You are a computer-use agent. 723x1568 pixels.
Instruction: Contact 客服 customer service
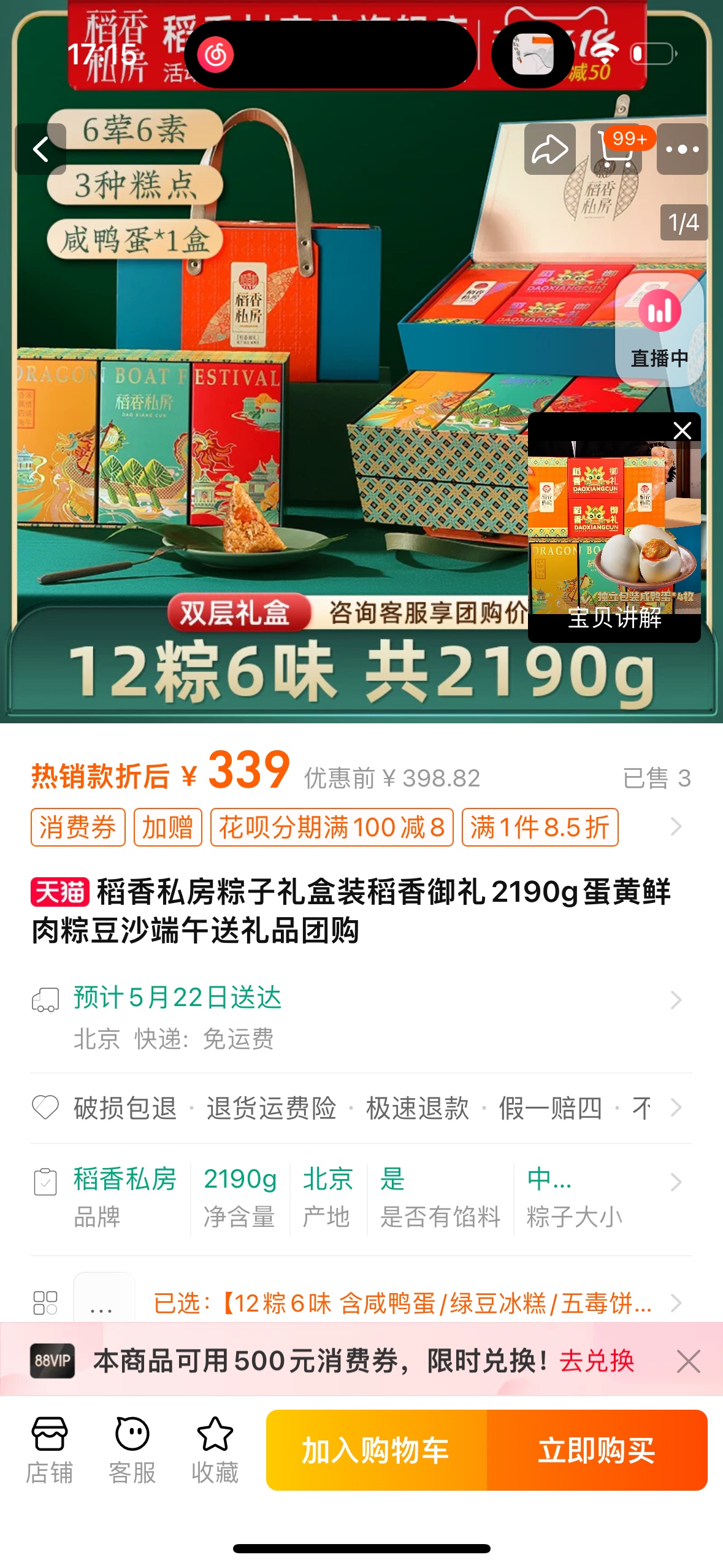click(132, 1450)
